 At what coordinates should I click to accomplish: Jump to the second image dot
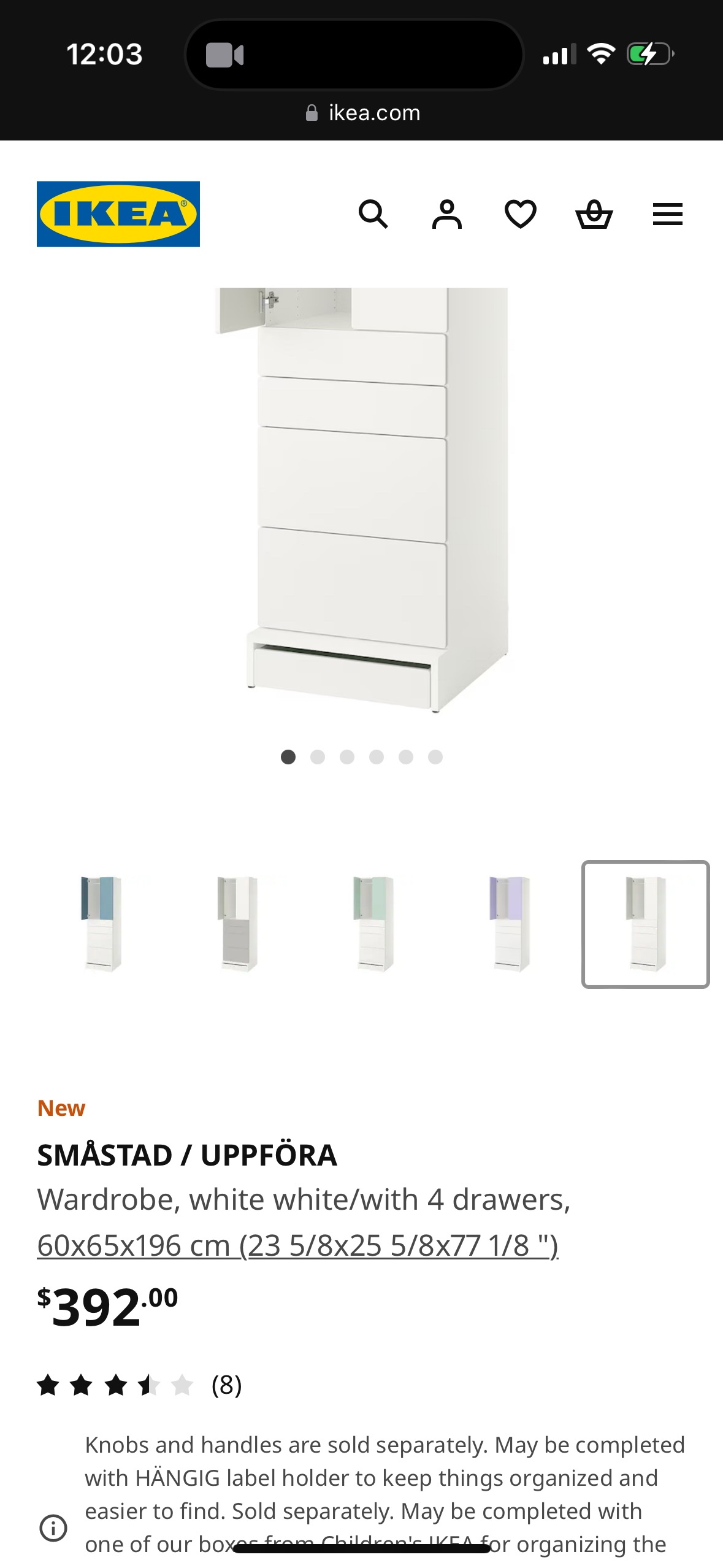[318, 757]
